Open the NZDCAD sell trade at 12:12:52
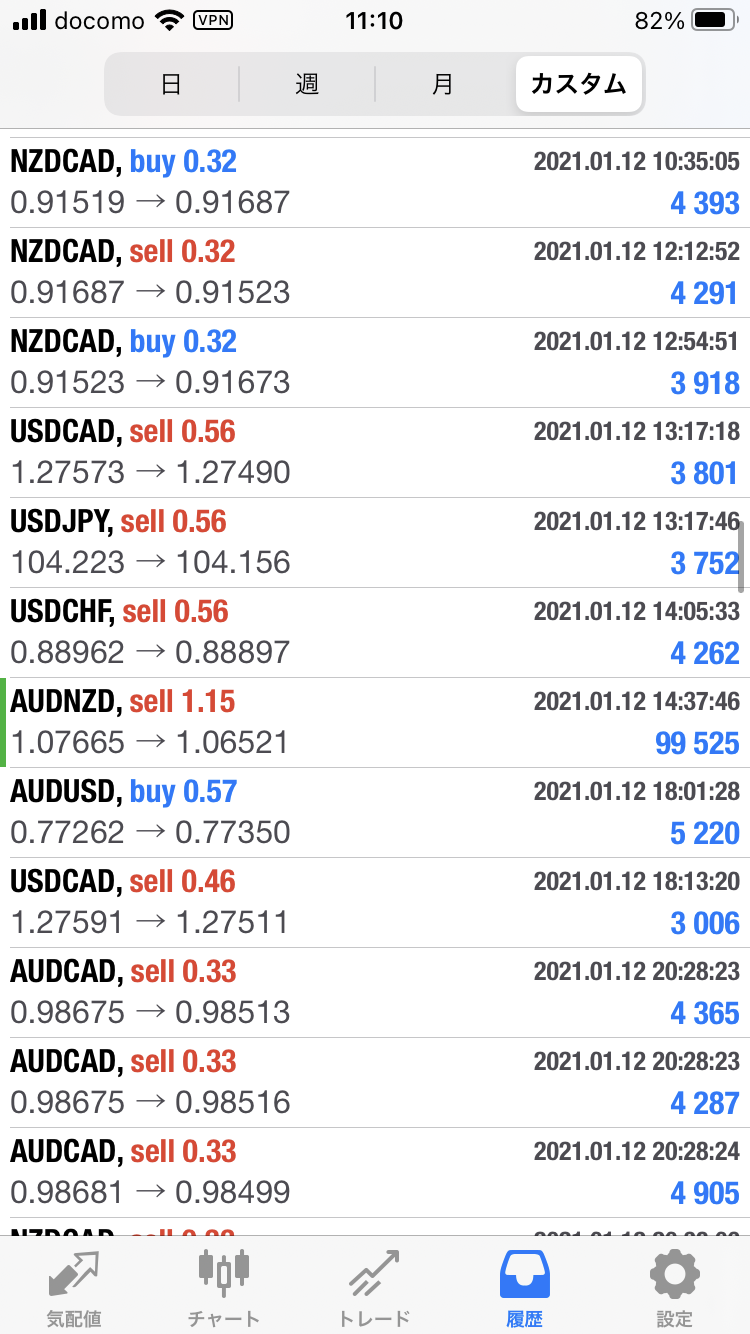 click(x=375, y=273)
